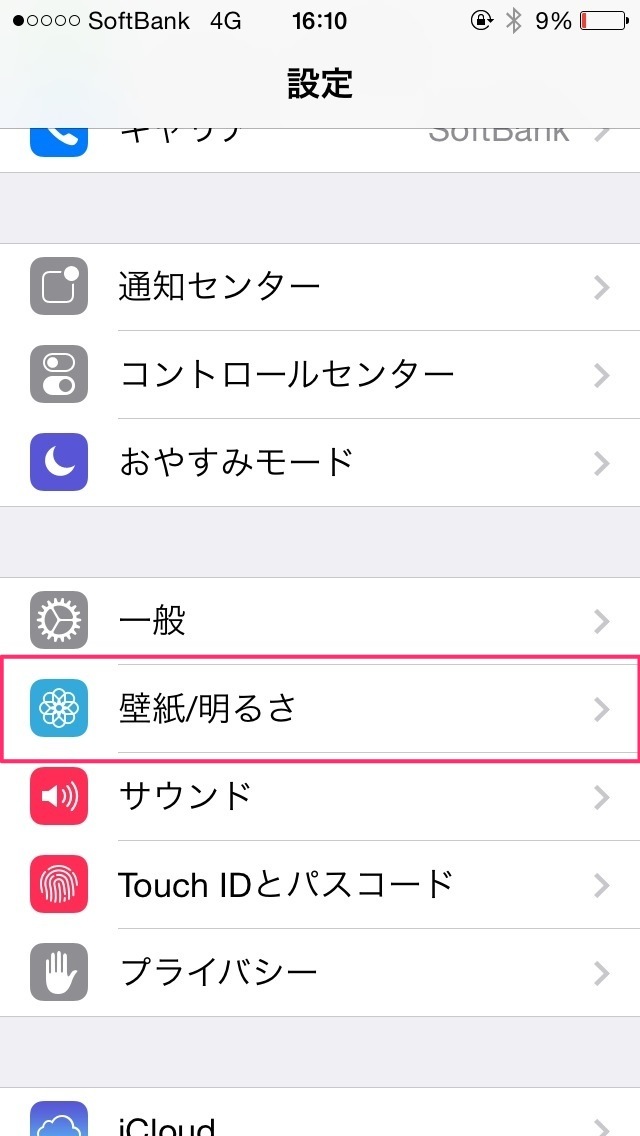Open iCloud settings row
This screenshot has width=640, height=1136.
click(x=320, y=1112)
